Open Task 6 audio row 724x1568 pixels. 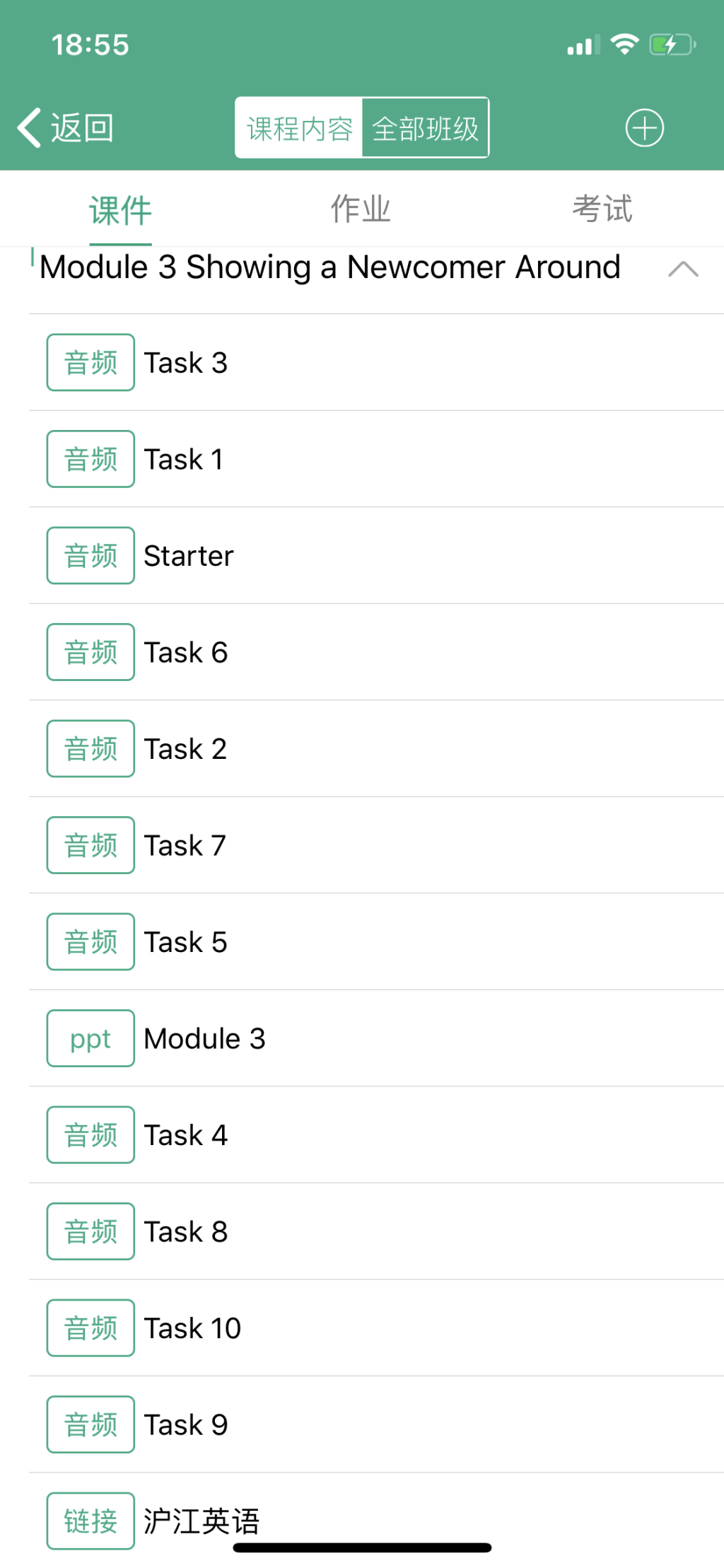[x=376, y=652]
